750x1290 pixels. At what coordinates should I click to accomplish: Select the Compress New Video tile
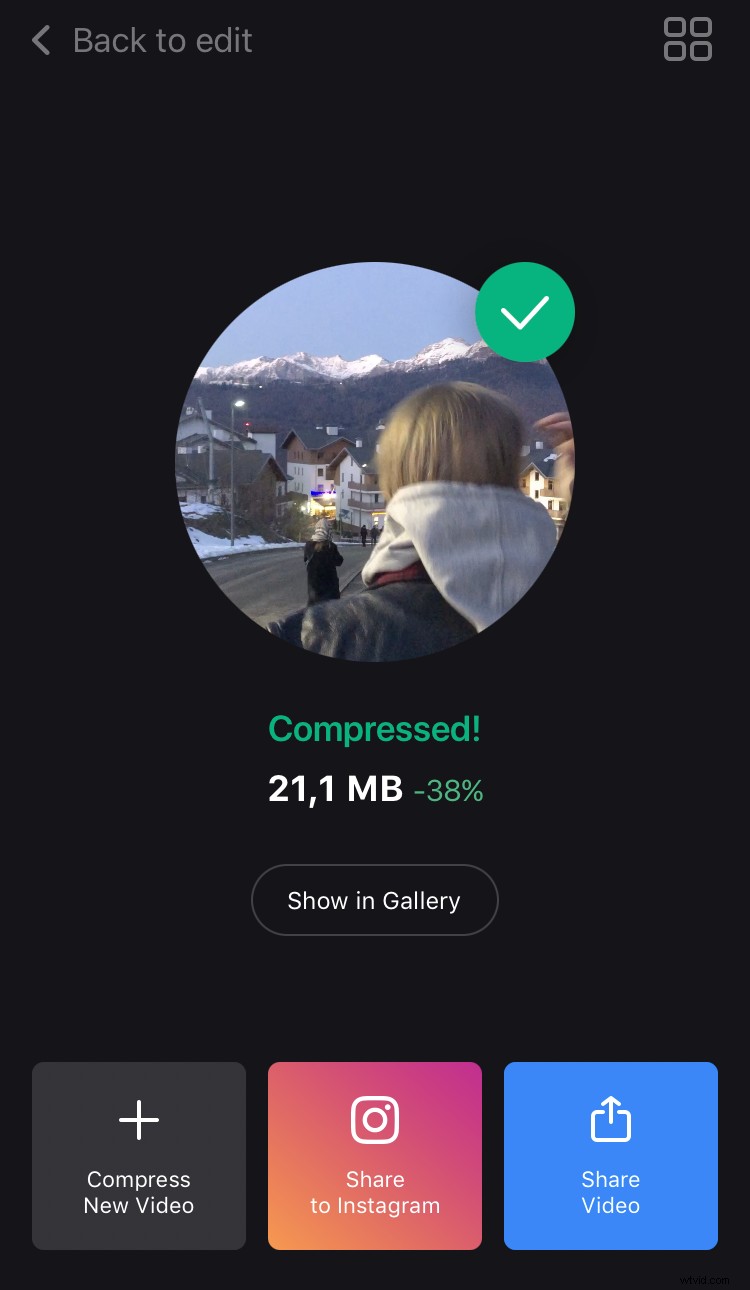[138, 1156]
